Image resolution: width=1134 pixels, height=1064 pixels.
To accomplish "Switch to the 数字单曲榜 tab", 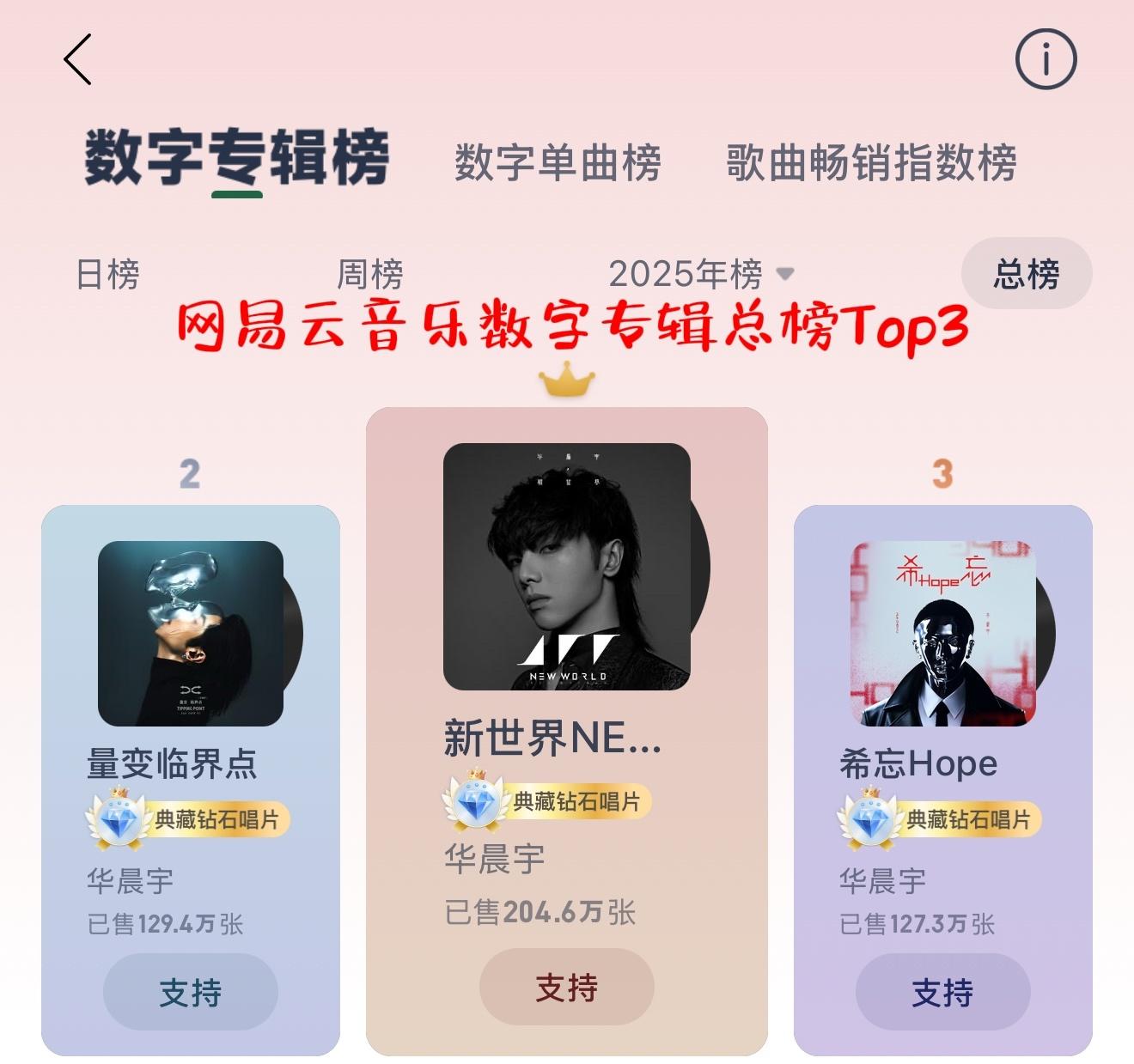I will tap(558, 162).
